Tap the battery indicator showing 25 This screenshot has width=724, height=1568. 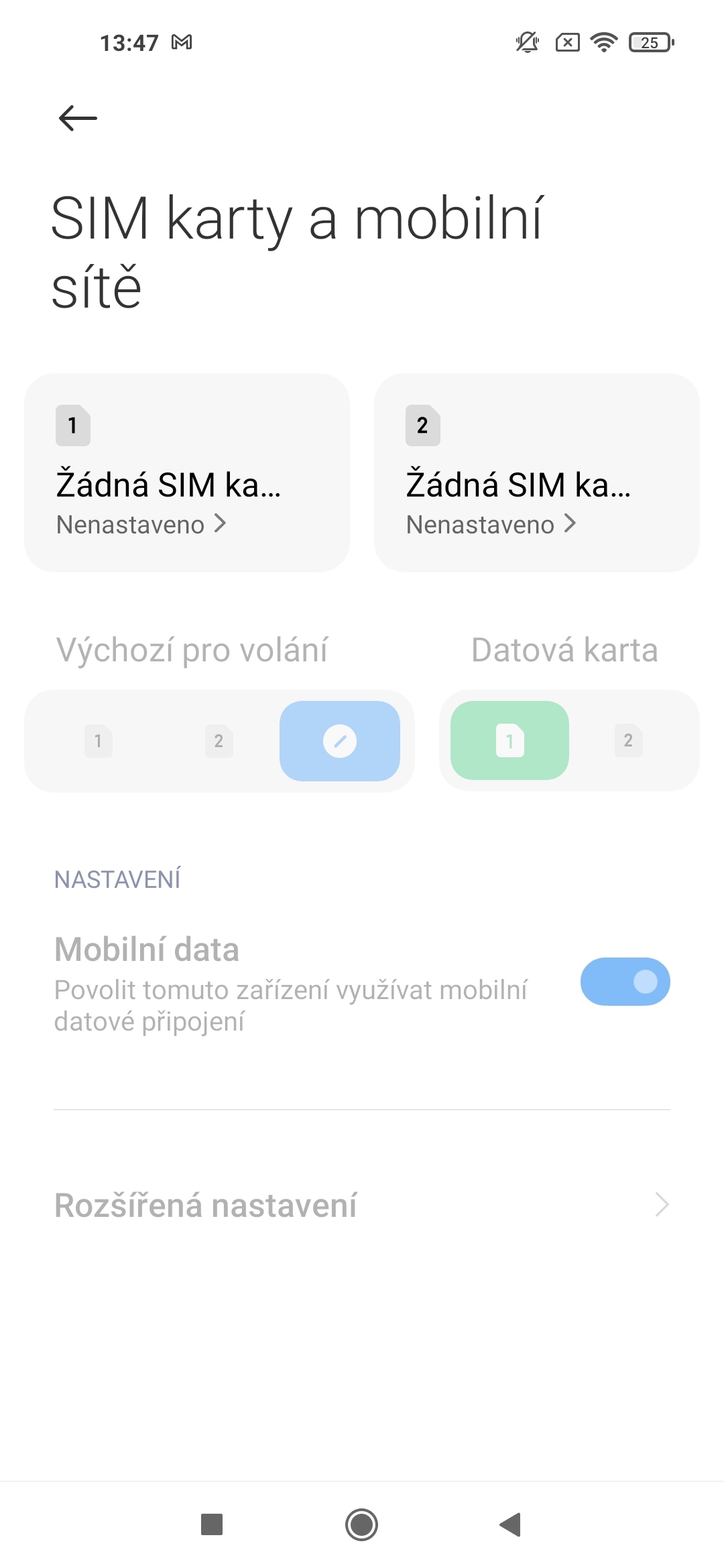[x=648, y=42]
